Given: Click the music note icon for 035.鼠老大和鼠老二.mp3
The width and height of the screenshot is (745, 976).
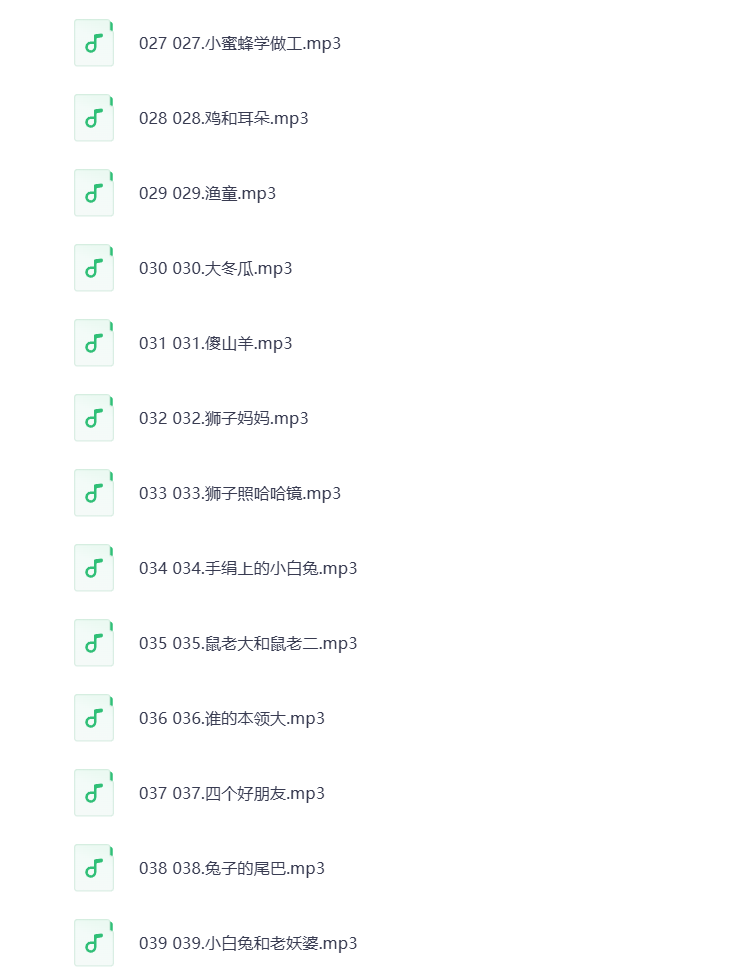Looking at the screenshot, I should coord(93,642).
